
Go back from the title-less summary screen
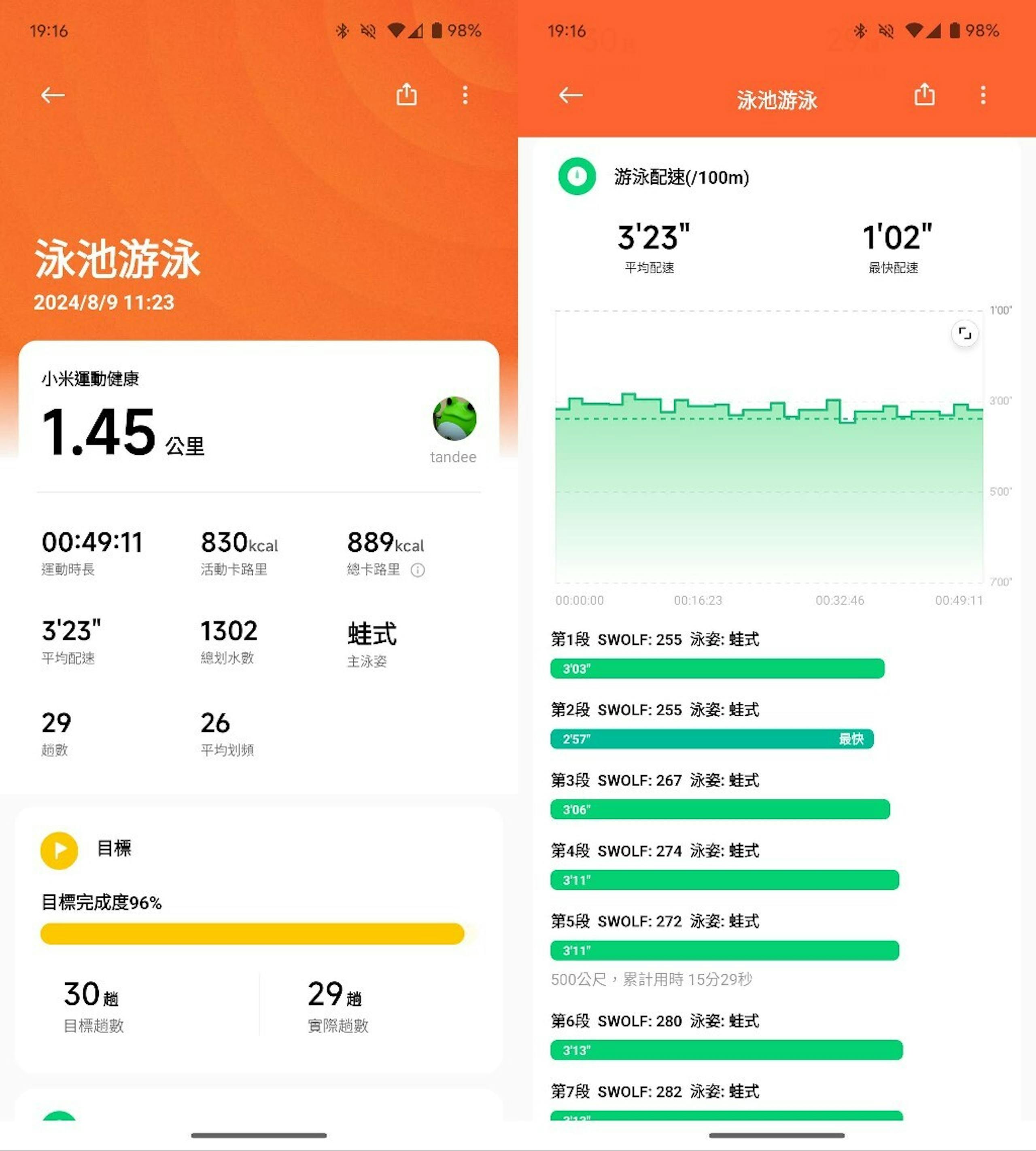pos(52,95)
